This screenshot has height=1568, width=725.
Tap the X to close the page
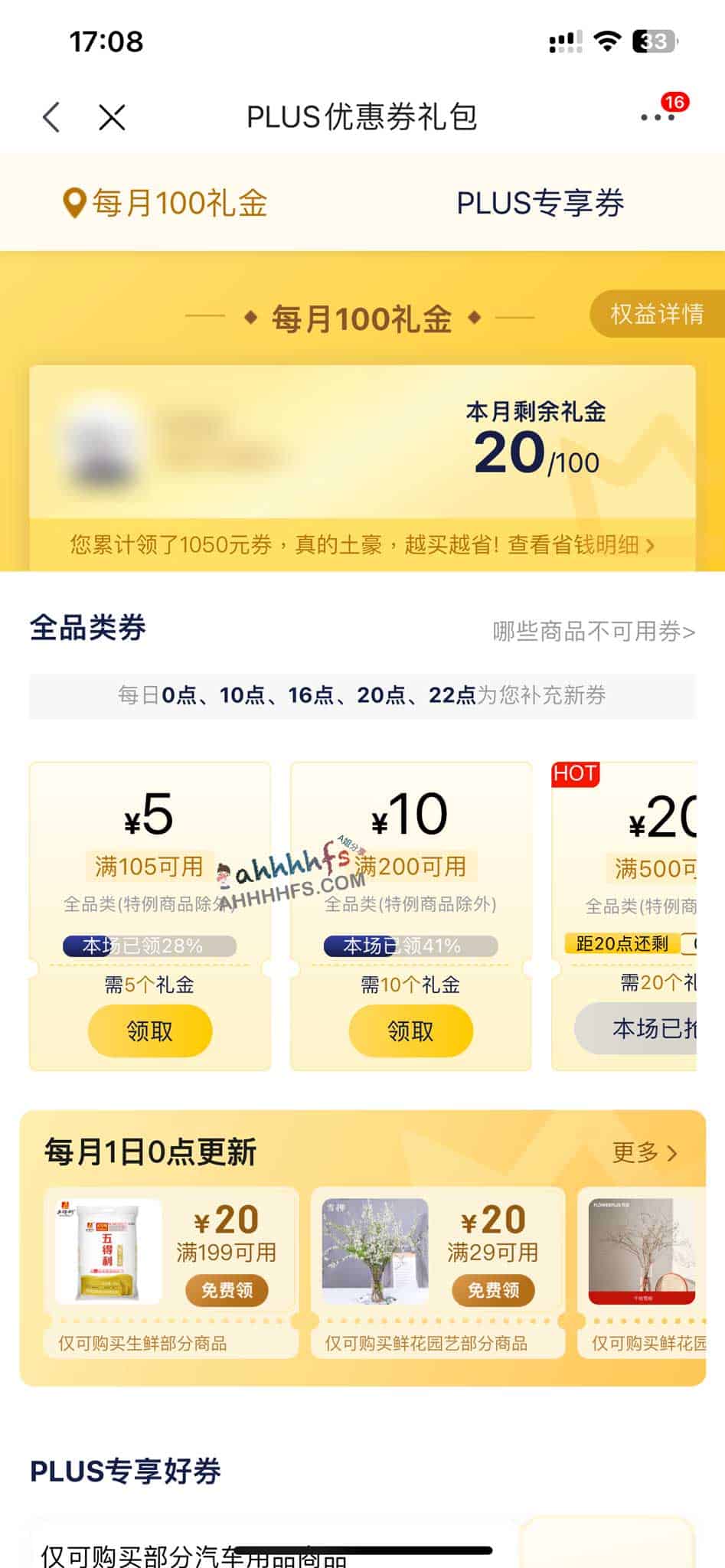click(112, 117)
